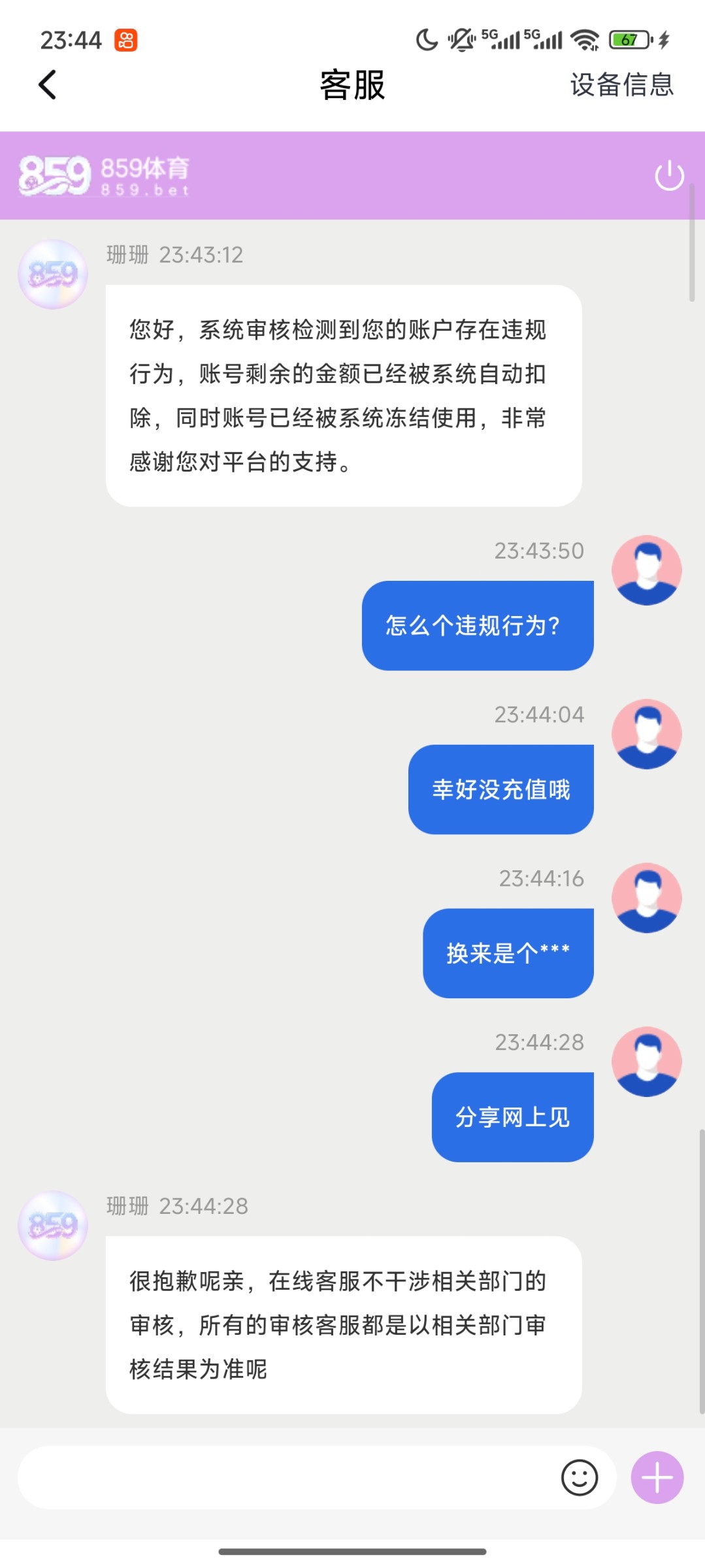Viewport: 705px width, 1568px height.
Task: Tap the 客服 title at top
Action: click(352, 85)
